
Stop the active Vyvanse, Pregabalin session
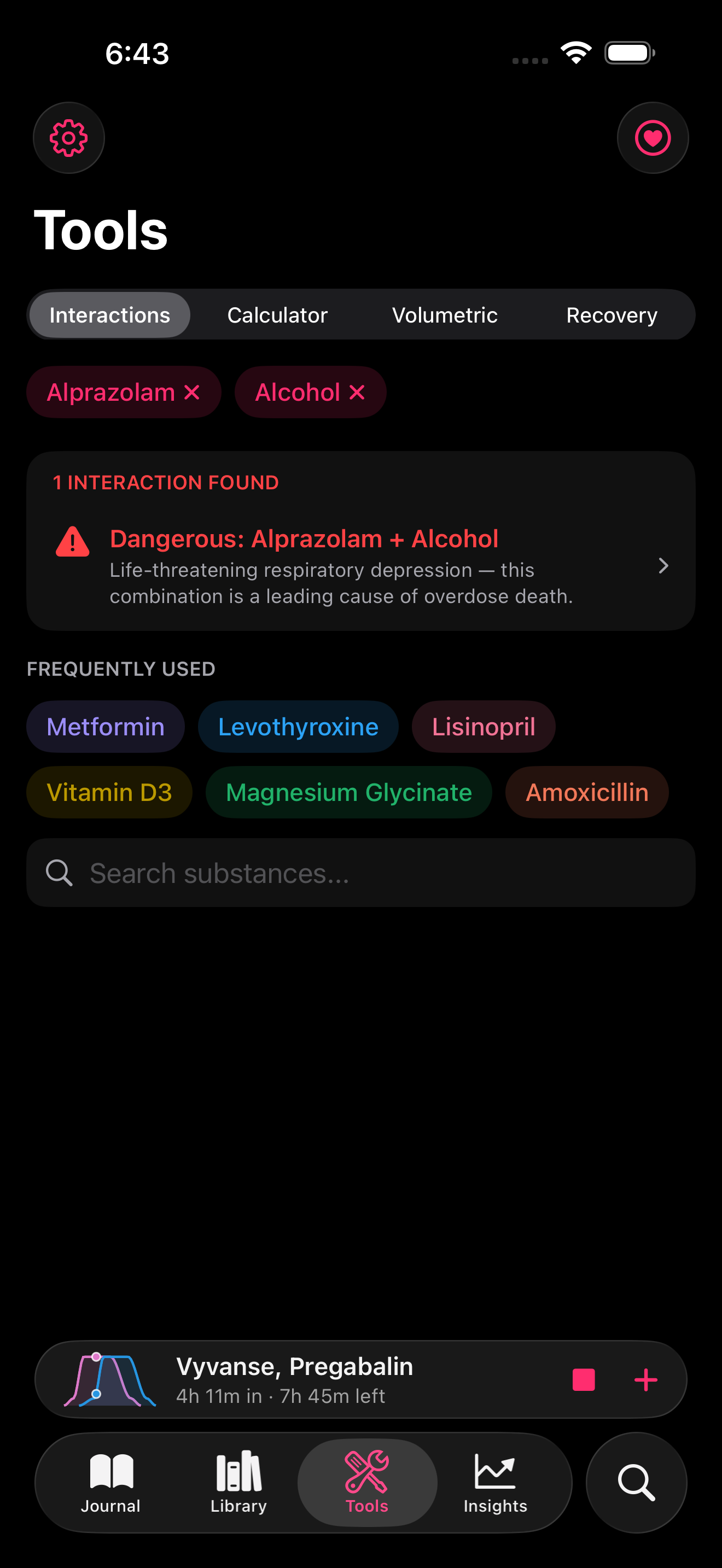tap(583, 1380)
